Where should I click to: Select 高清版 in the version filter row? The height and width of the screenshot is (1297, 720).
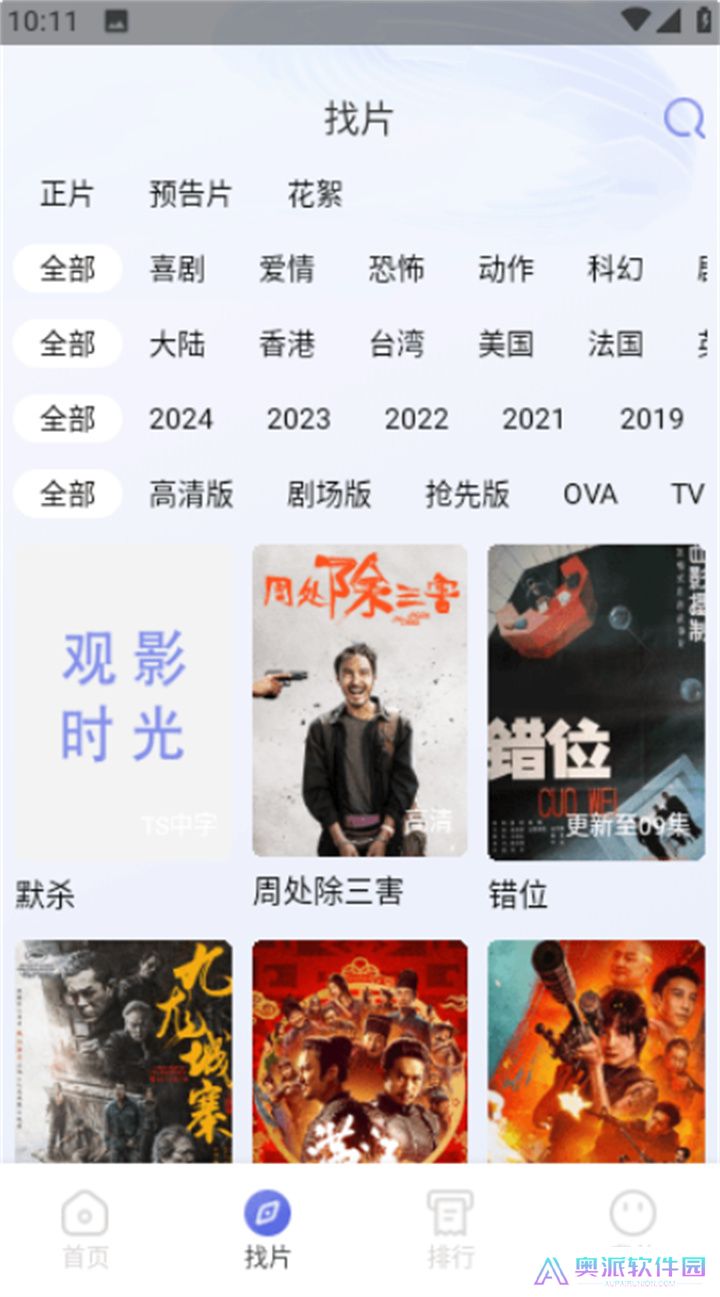194,494
